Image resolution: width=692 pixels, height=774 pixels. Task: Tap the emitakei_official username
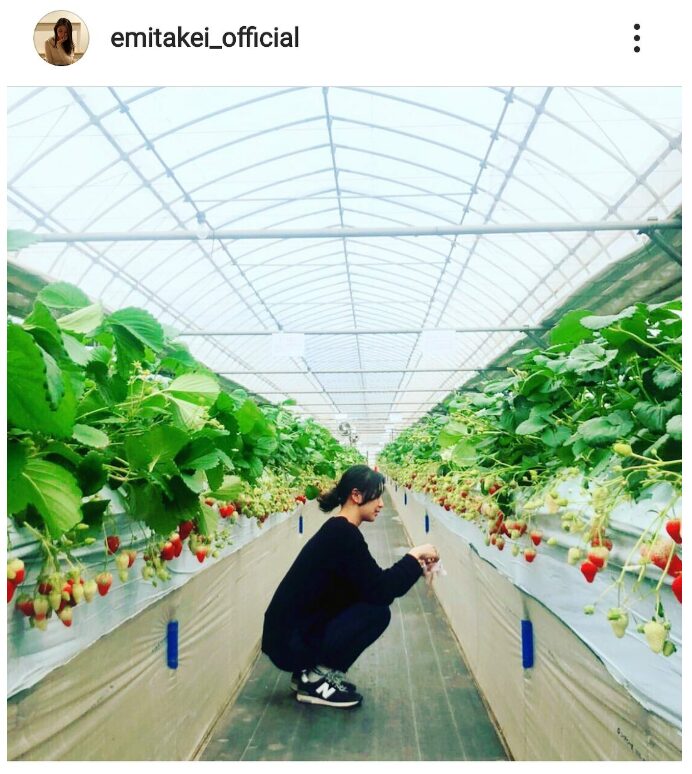pyautogui.click(x=204, y=38)
